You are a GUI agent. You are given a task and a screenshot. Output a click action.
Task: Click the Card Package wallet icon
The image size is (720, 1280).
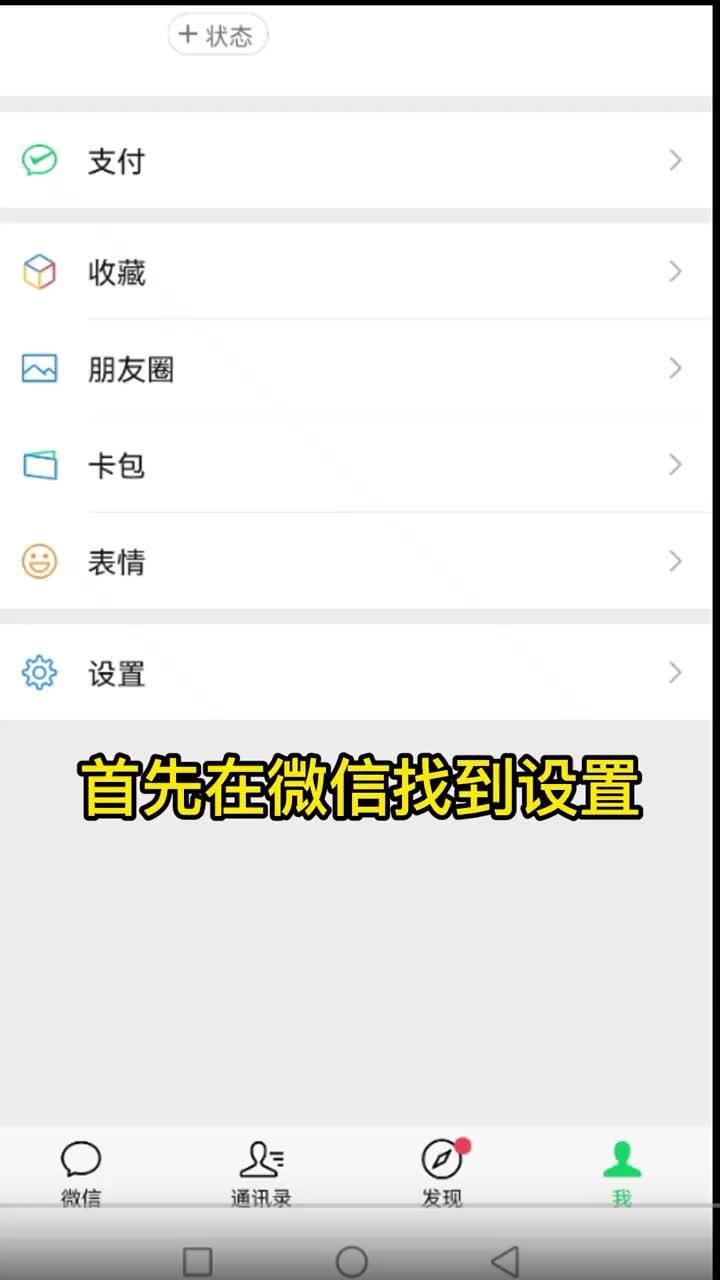(x=38, y=464)
